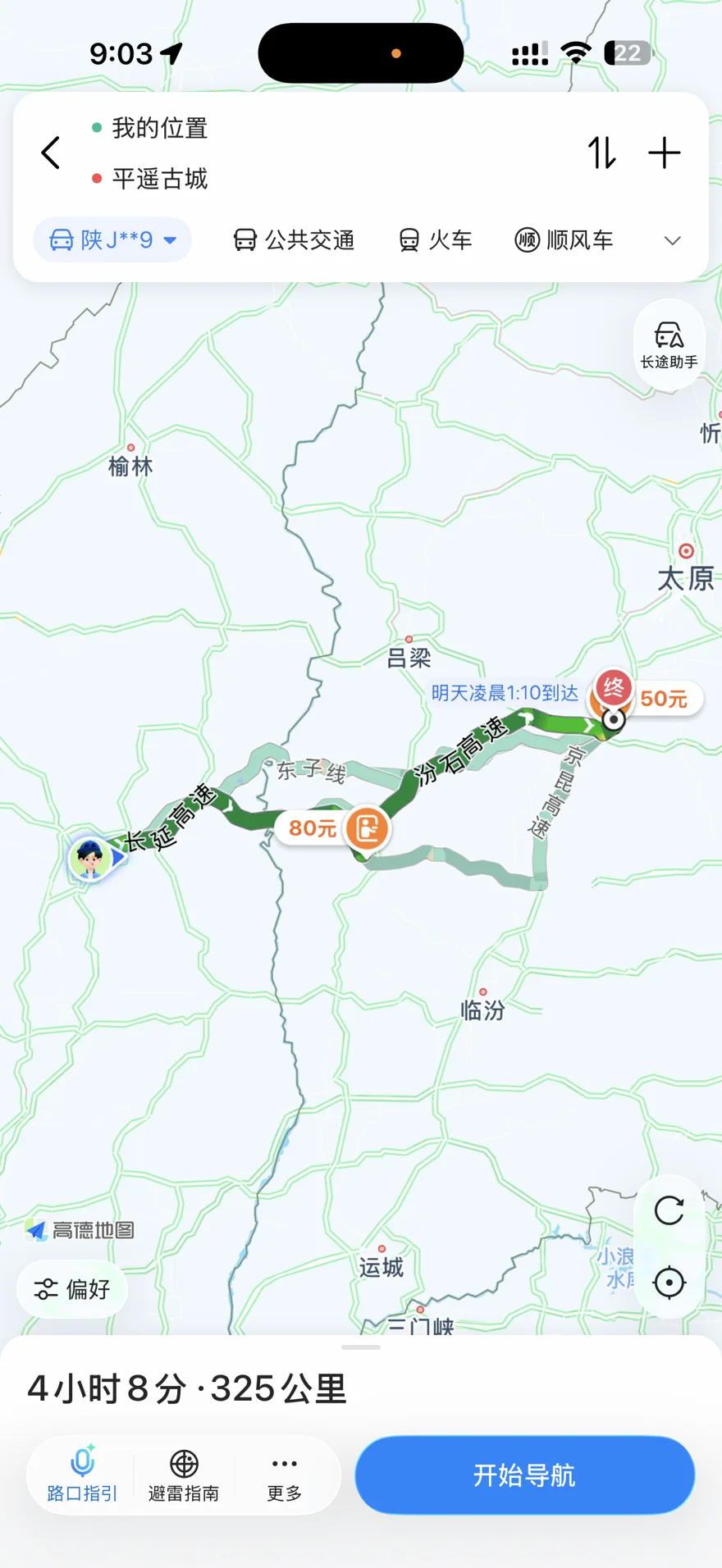Expand more travel modes chevron
Viewport: 722px width, 1568px height.
(673, 240)
